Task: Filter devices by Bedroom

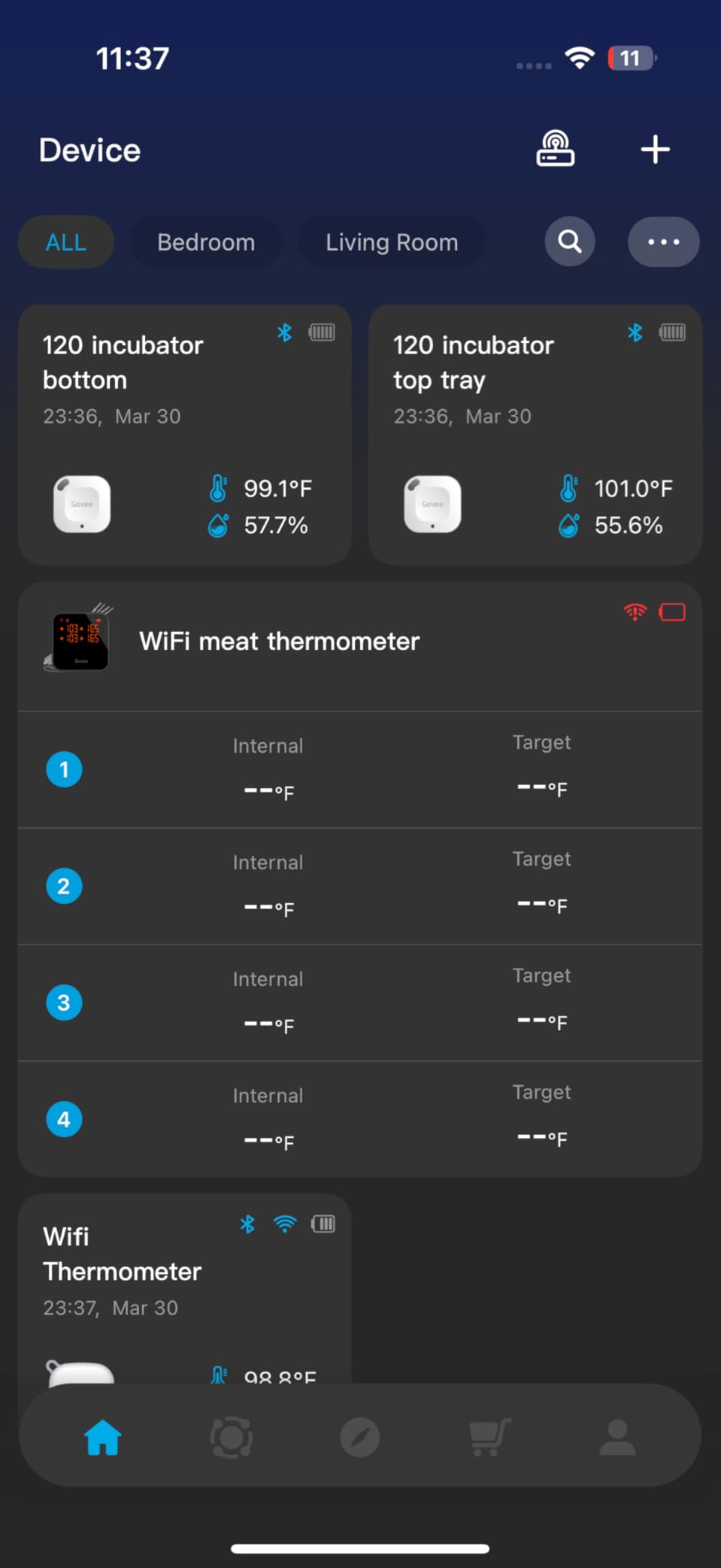Action: coord(206,242)
